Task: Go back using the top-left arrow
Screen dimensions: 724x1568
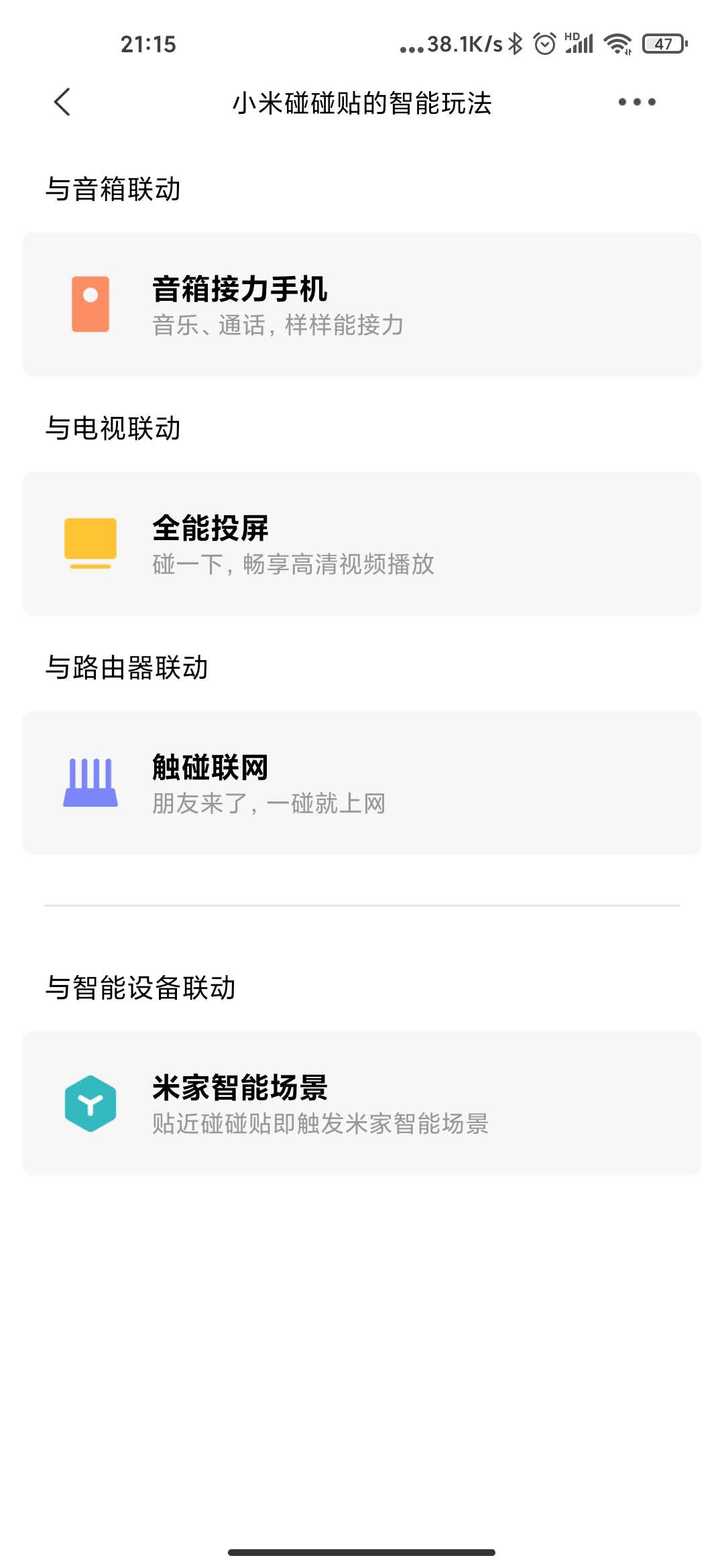Action: pos(62,103)
